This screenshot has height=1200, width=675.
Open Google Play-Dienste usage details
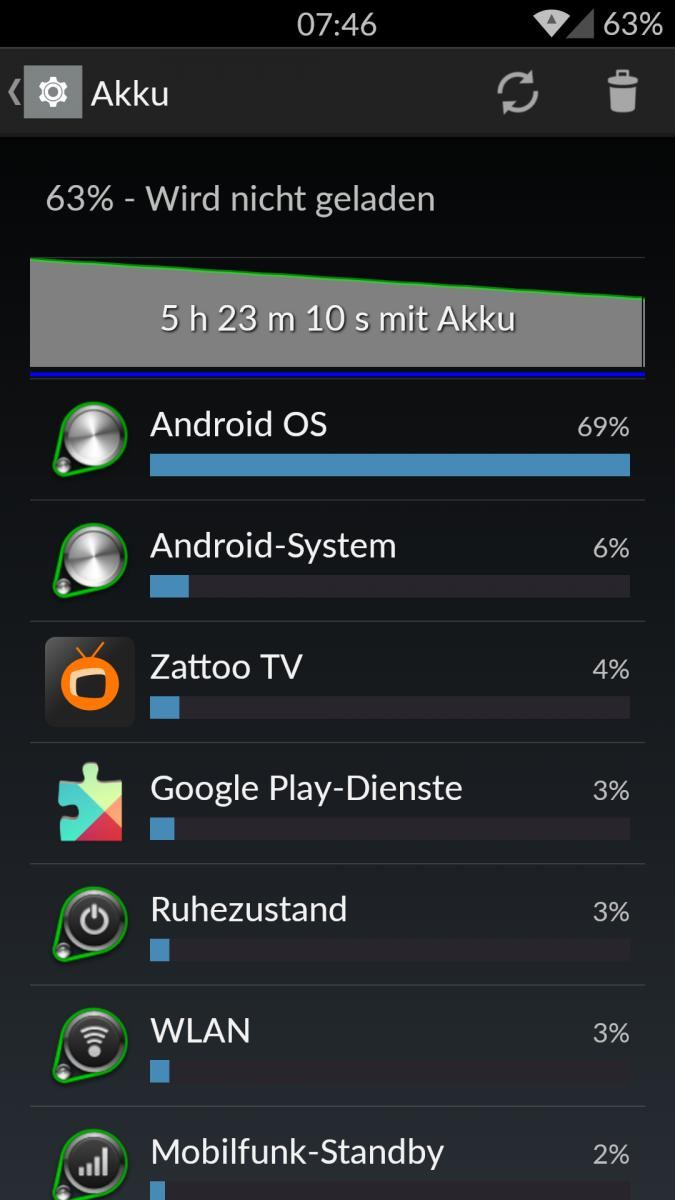tap(337, 803)
